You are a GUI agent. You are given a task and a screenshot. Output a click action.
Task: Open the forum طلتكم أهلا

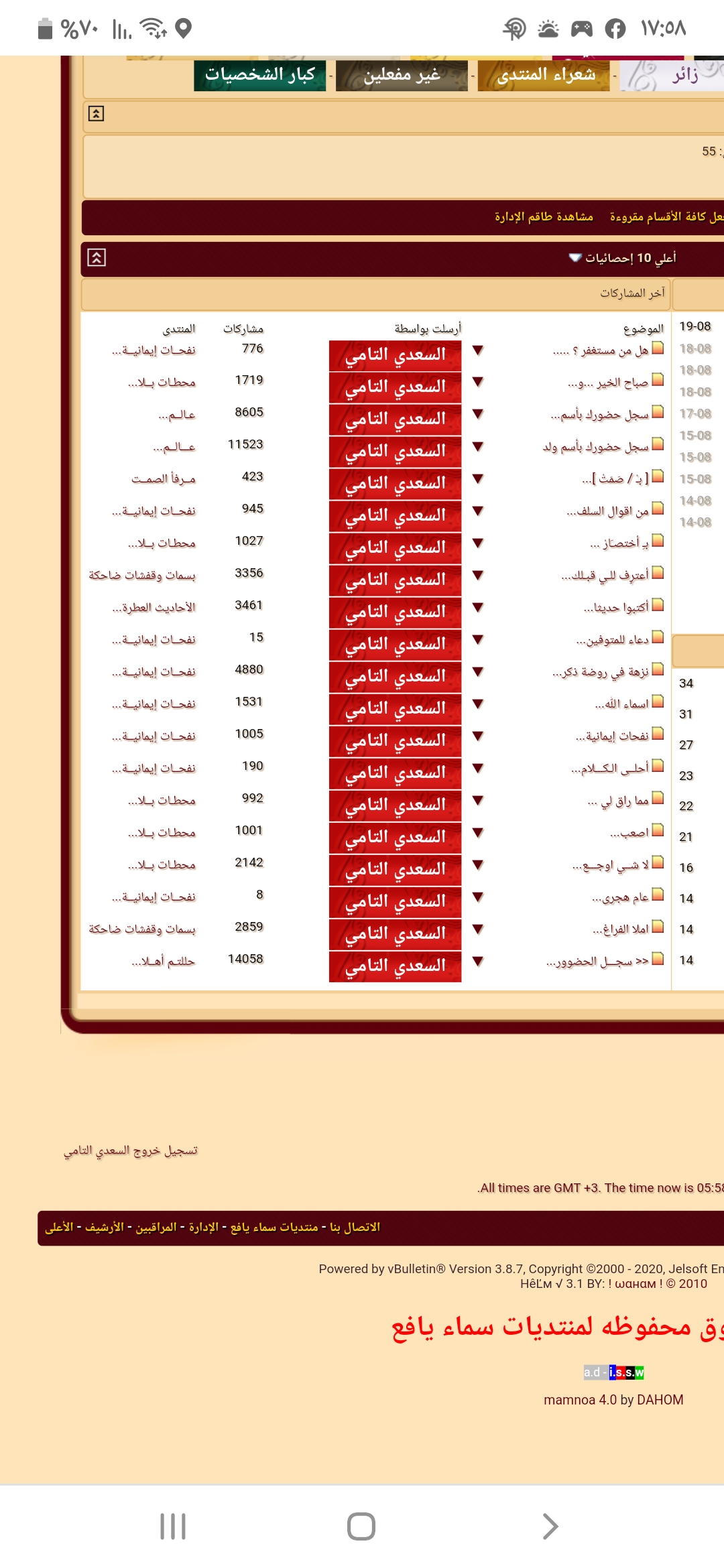[164, 962]
